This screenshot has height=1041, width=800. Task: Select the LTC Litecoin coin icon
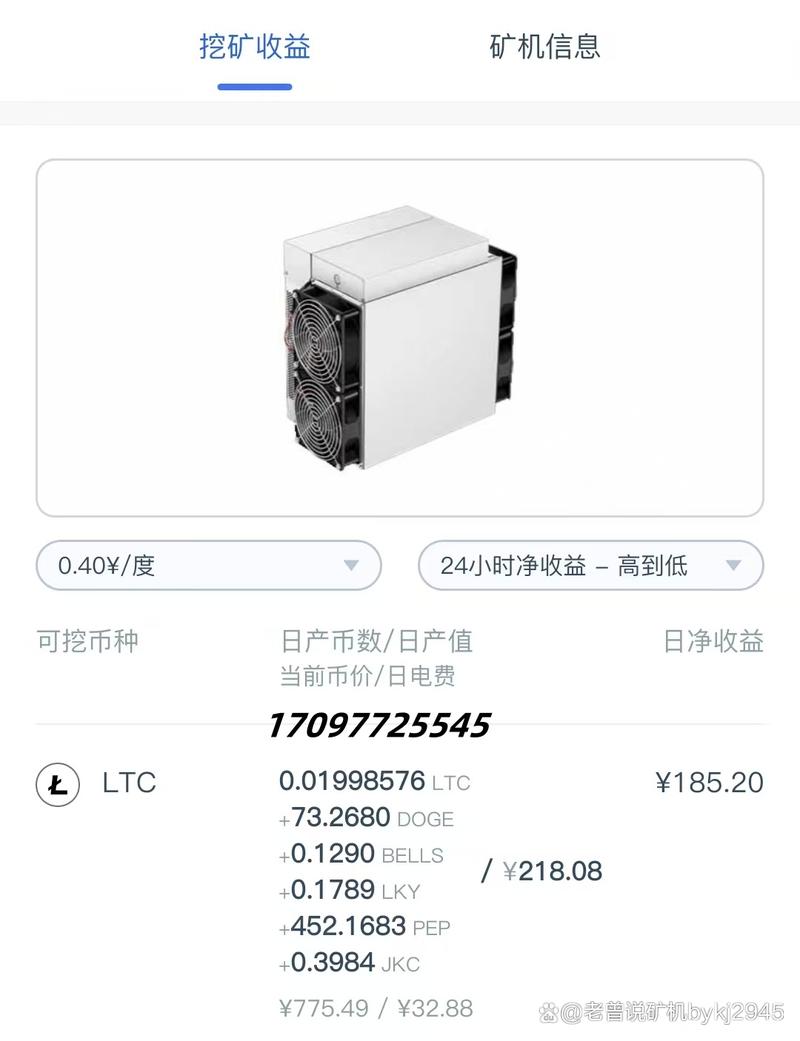point(57,784)
